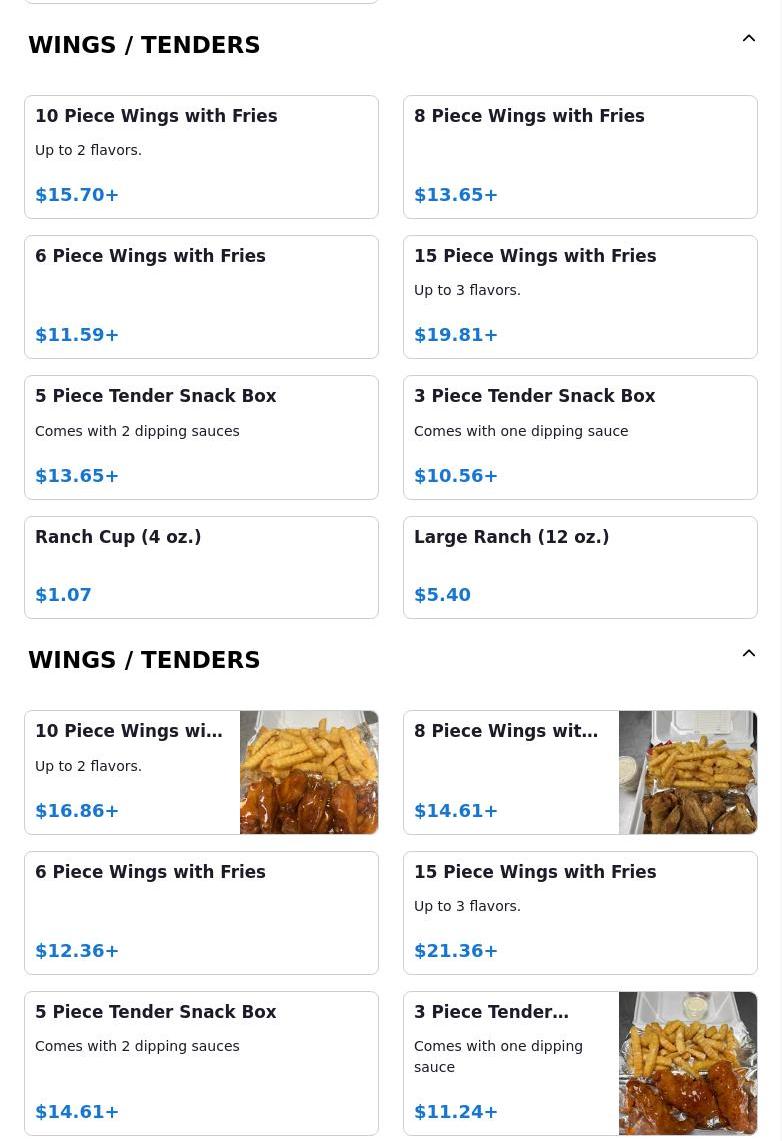
Task: Choose 5 Piece Tender Snack Box at $14.61
Action: point(201,1063)
